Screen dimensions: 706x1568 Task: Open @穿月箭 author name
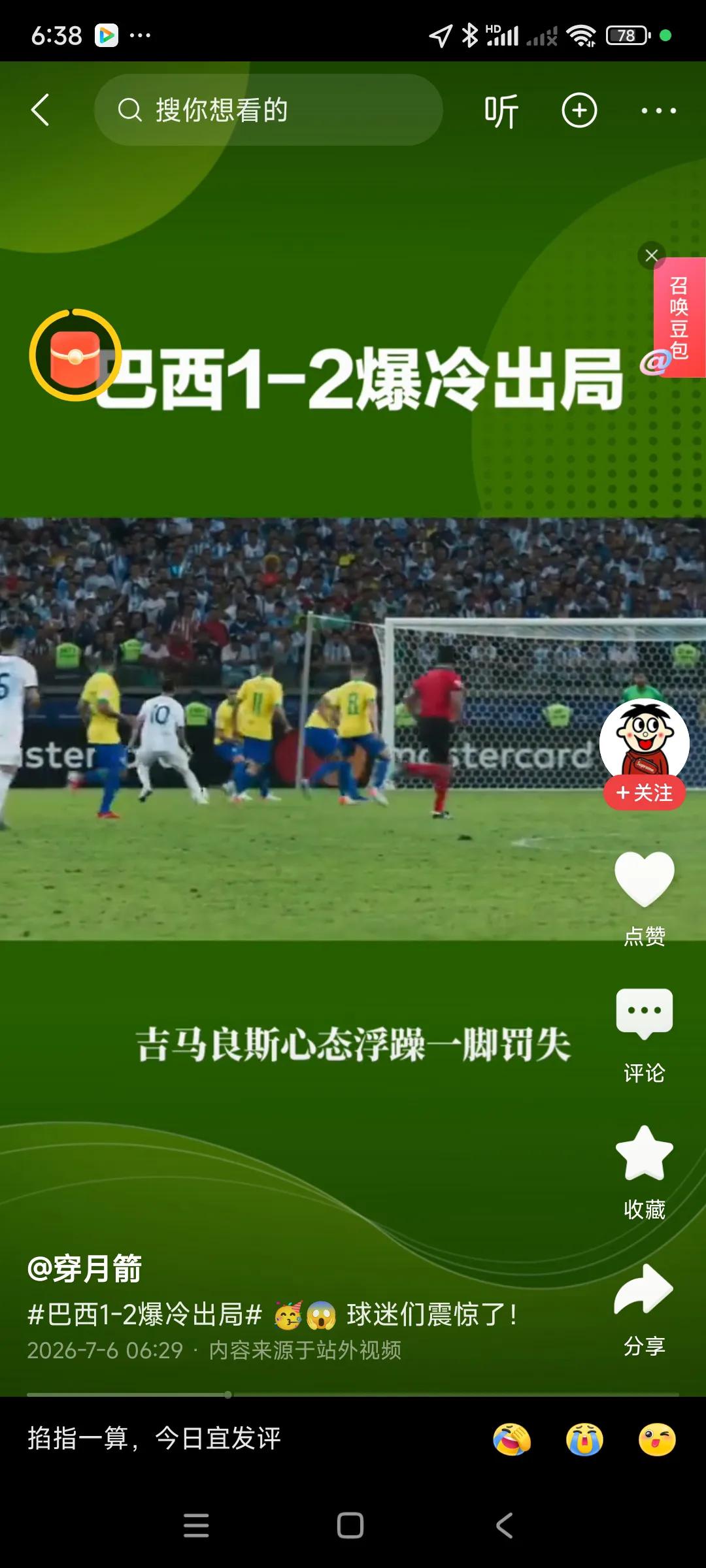[x=85, y=1268]
